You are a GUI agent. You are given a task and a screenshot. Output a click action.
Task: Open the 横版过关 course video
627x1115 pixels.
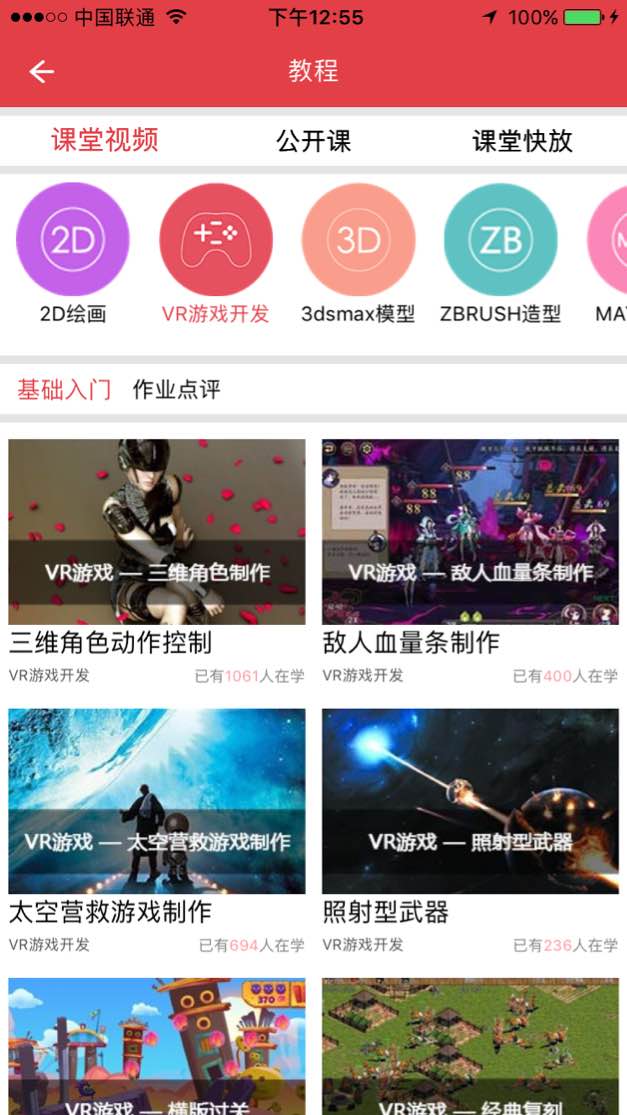(157, 1048)
